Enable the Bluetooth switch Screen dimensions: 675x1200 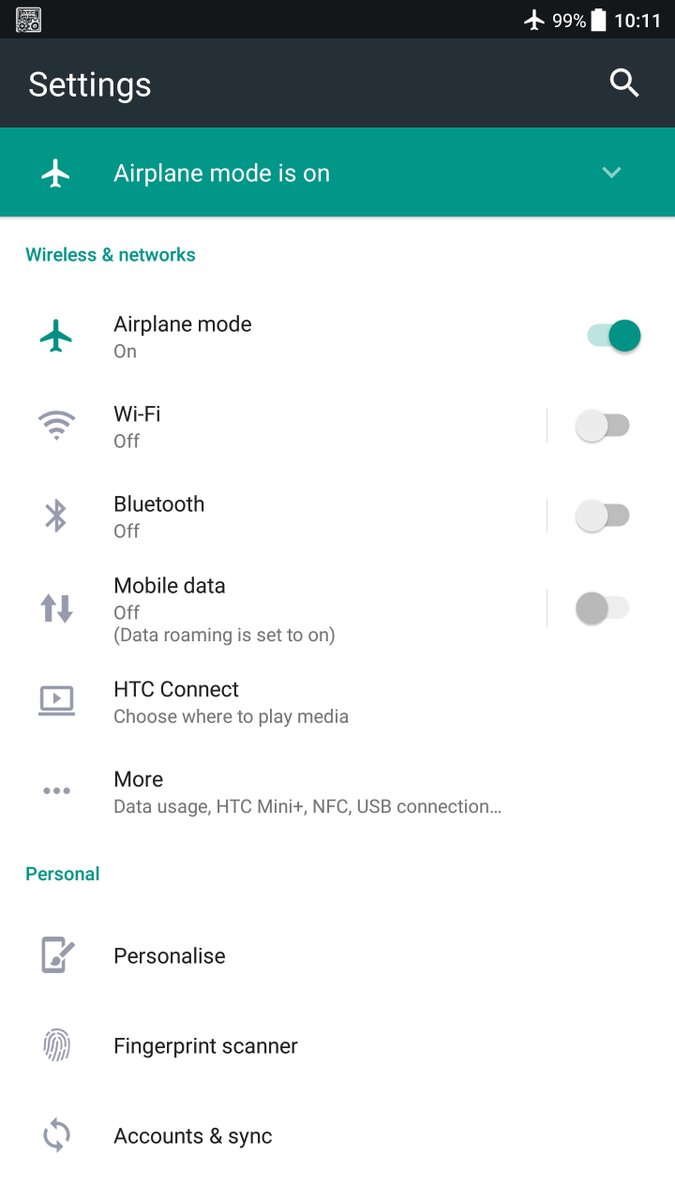(602, 516)
